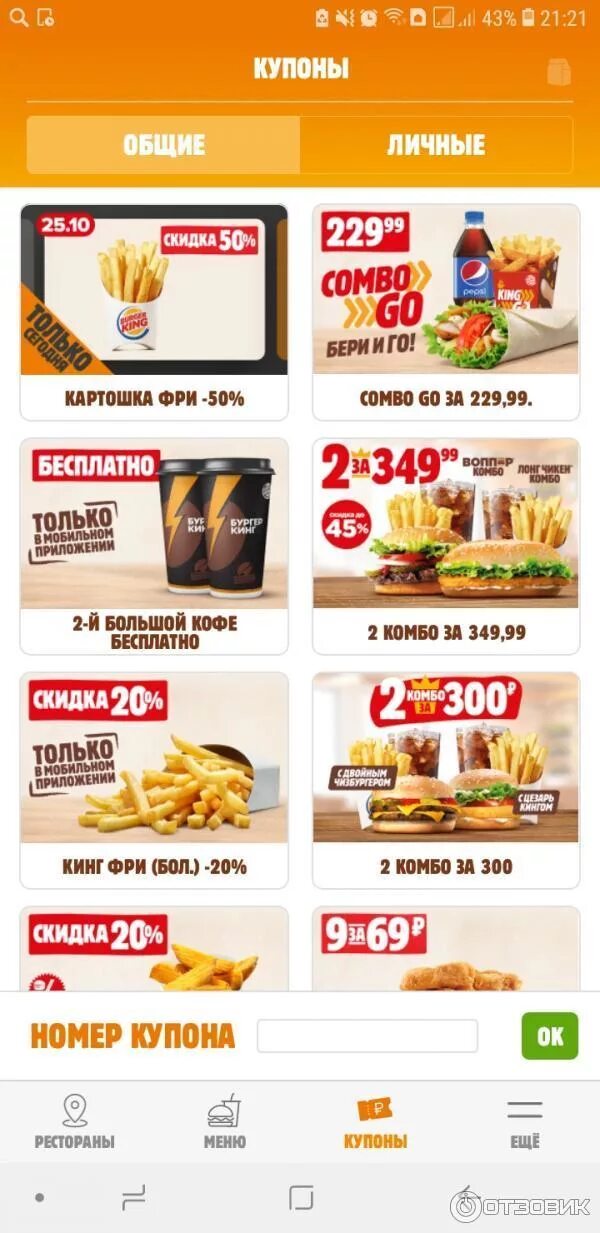Open the 2 КОМБО ЗА 300 coupon
This screenshot has height=1233, width=600.
[x=446, y=779]
